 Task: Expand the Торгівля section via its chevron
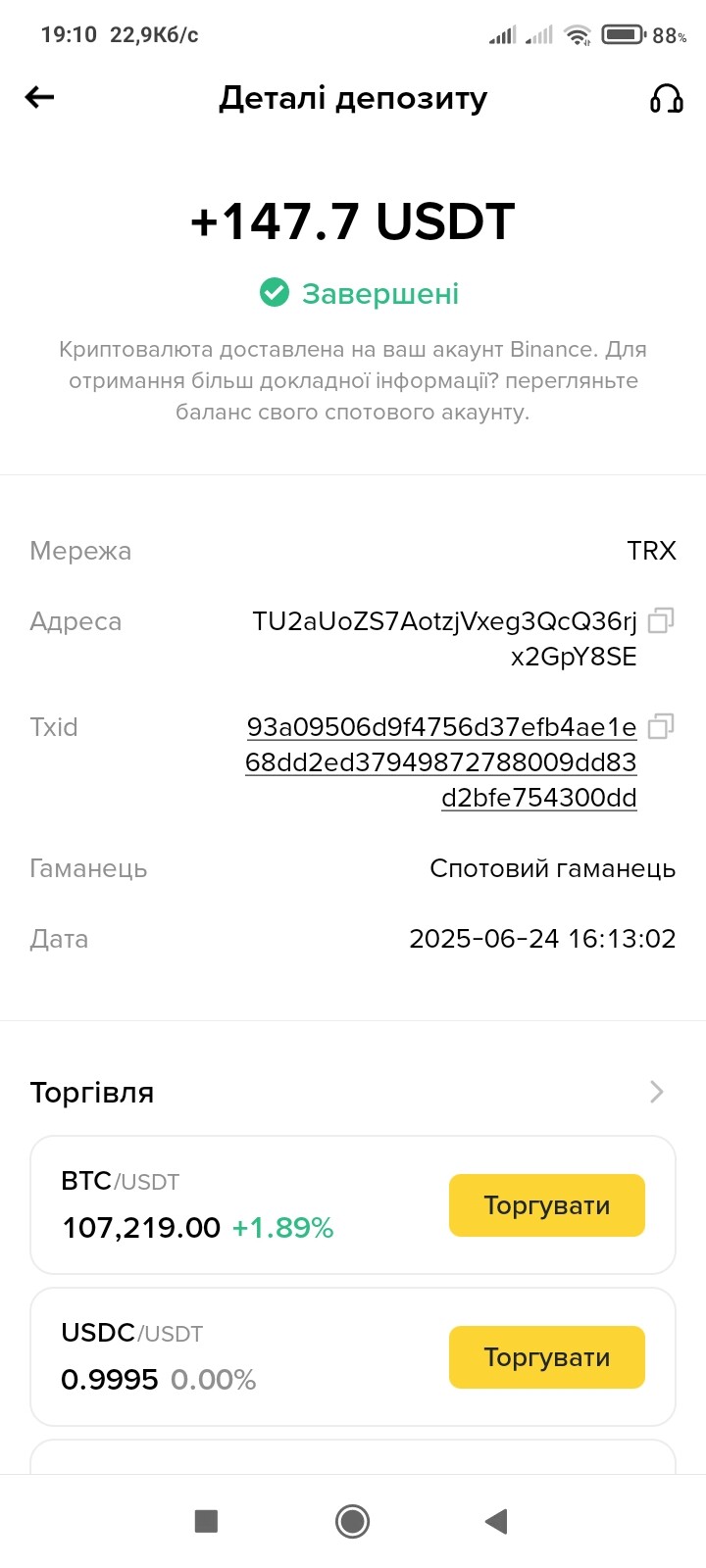[657, 1092]
